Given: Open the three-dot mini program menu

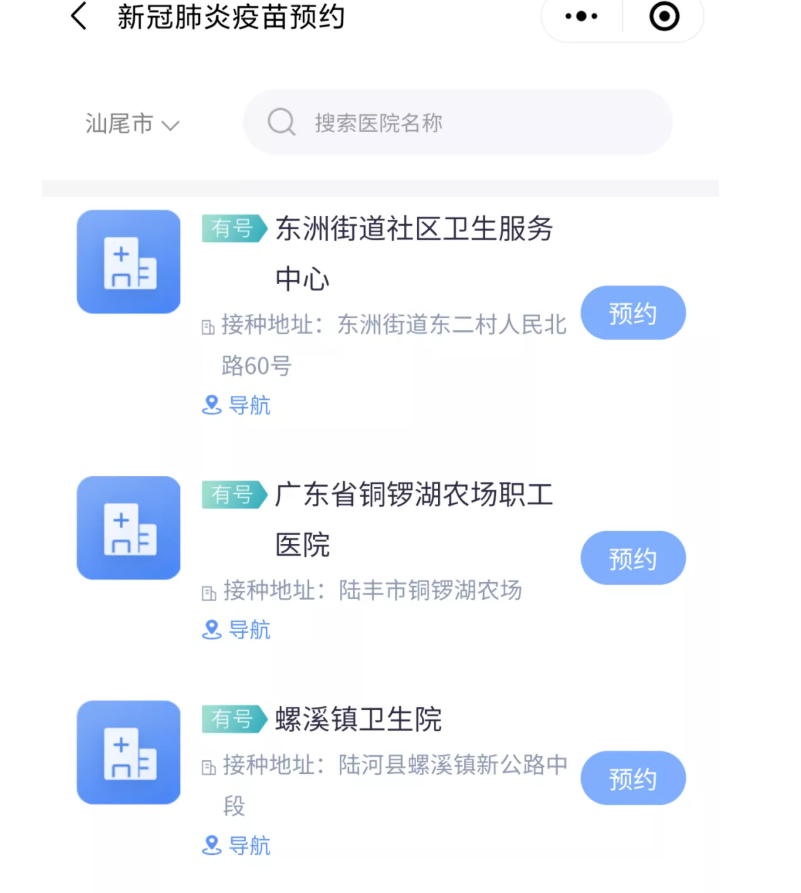Looking at the screenshot, I should pyautogui.click(x=580, y=17).
